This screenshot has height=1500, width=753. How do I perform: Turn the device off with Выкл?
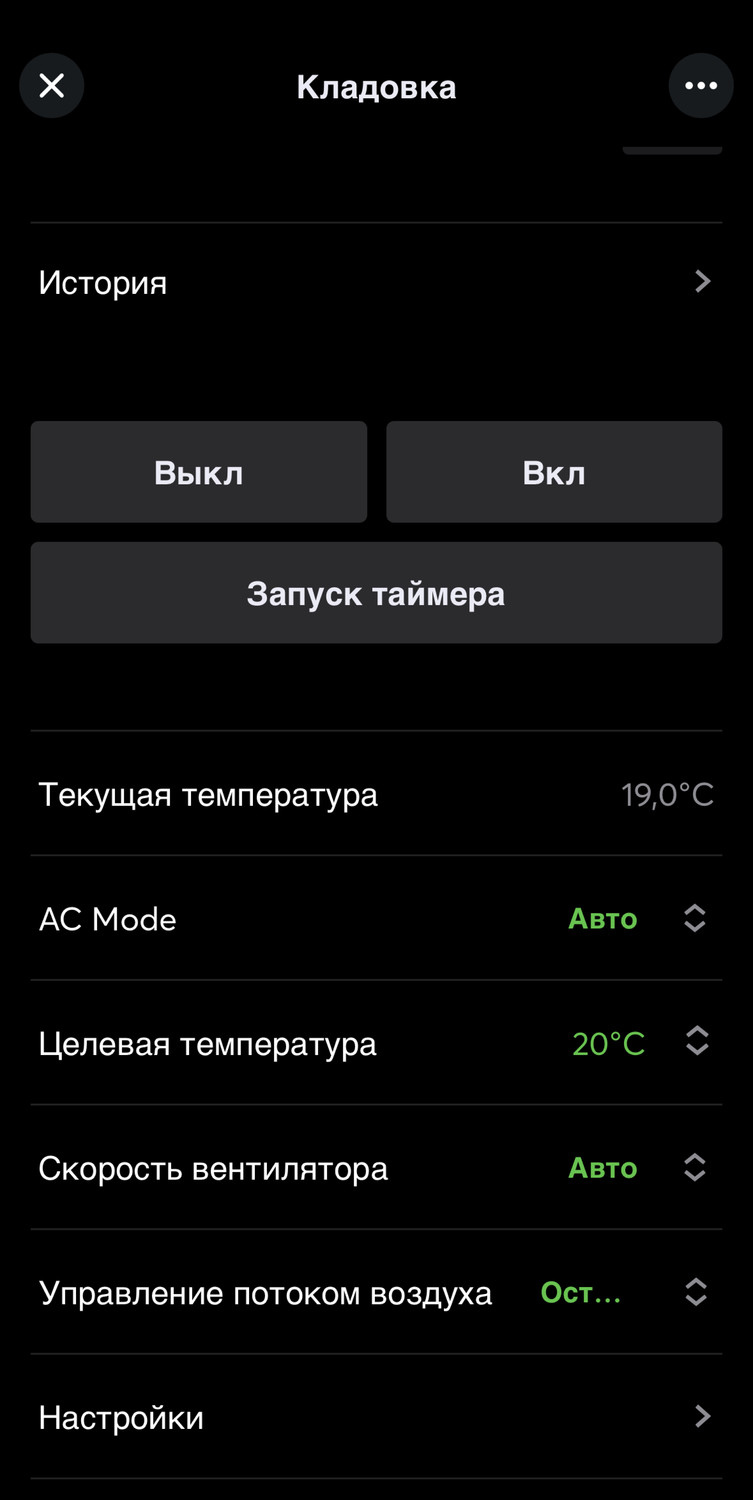coord(199,472)
